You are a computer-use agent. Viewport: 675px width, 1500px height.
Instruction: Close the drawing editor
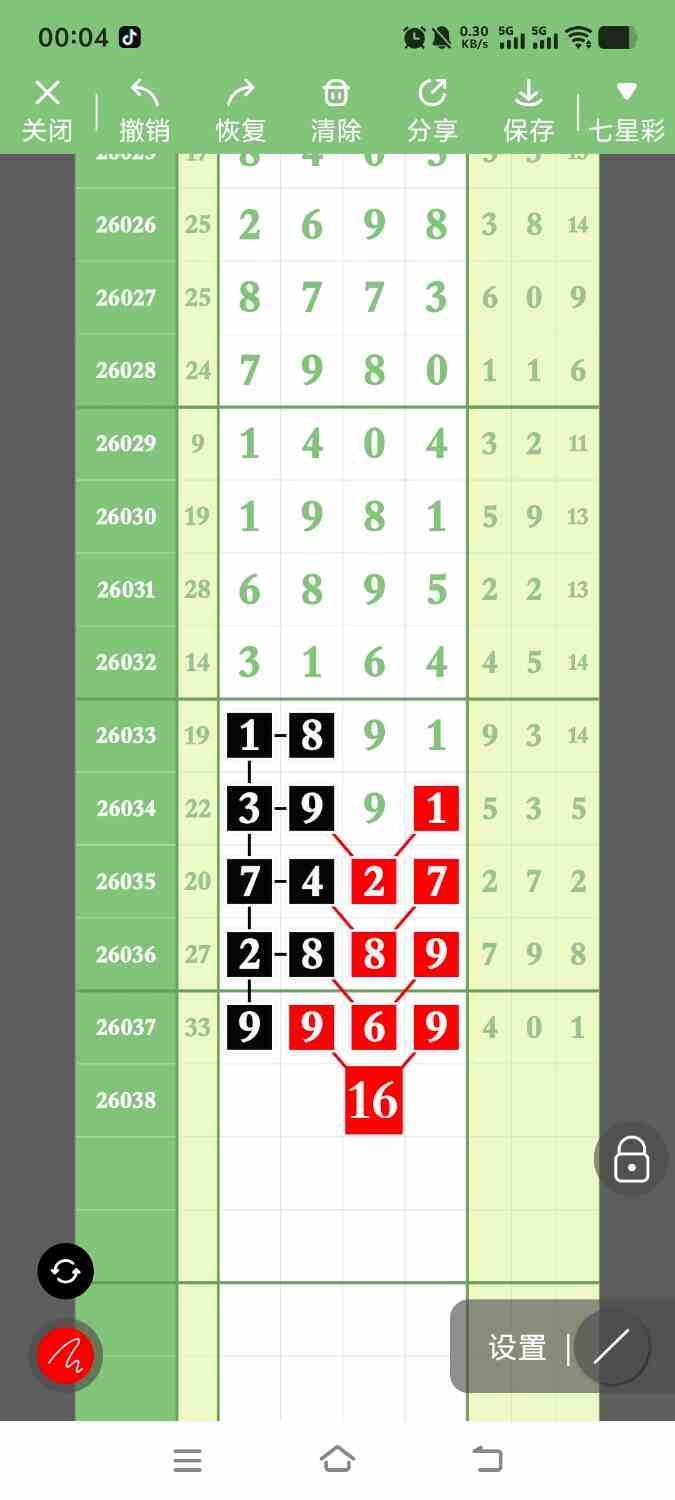point(47,110)
